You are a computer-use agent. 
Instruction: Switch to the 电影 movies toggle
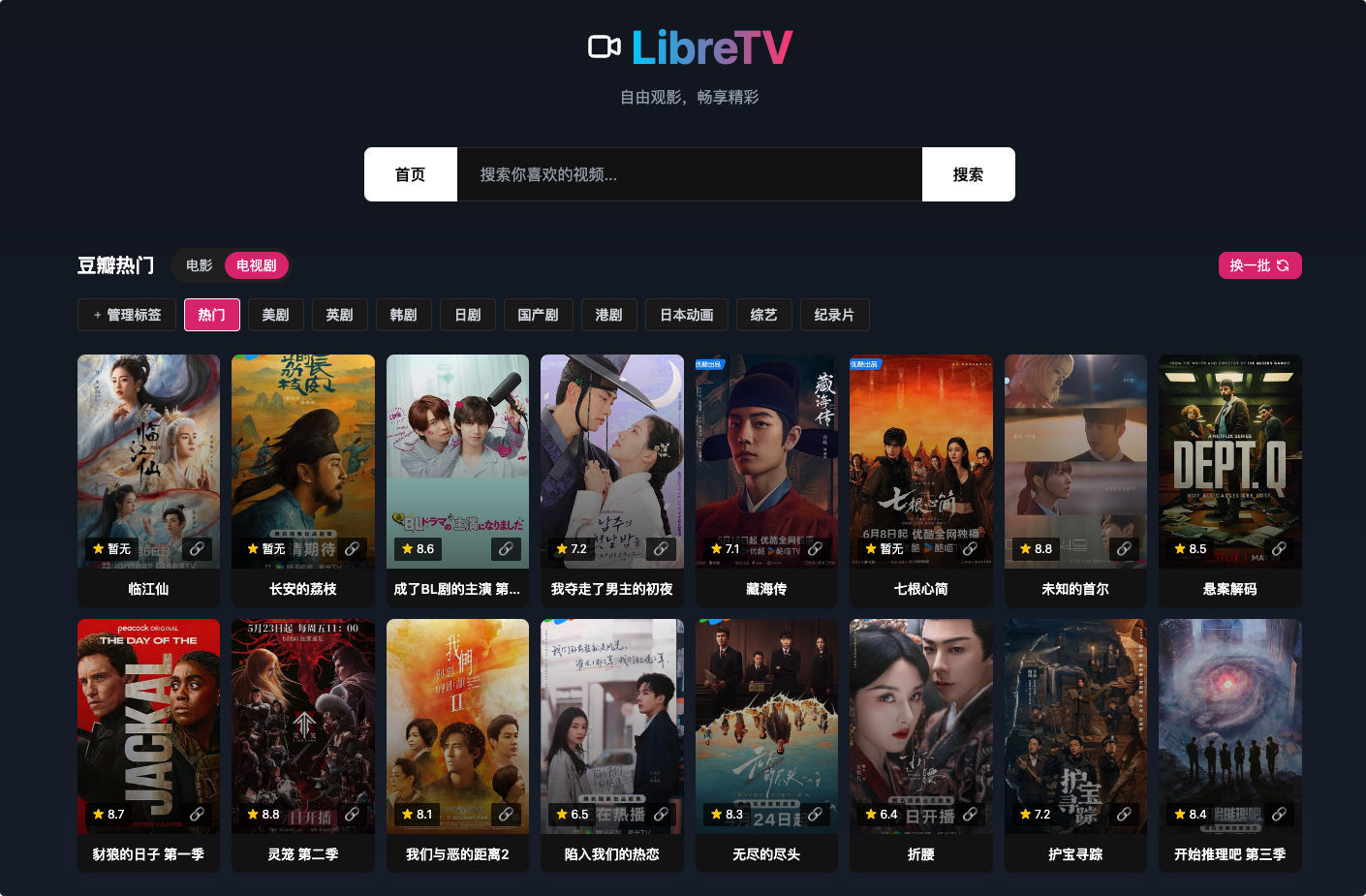click(200, 265)
